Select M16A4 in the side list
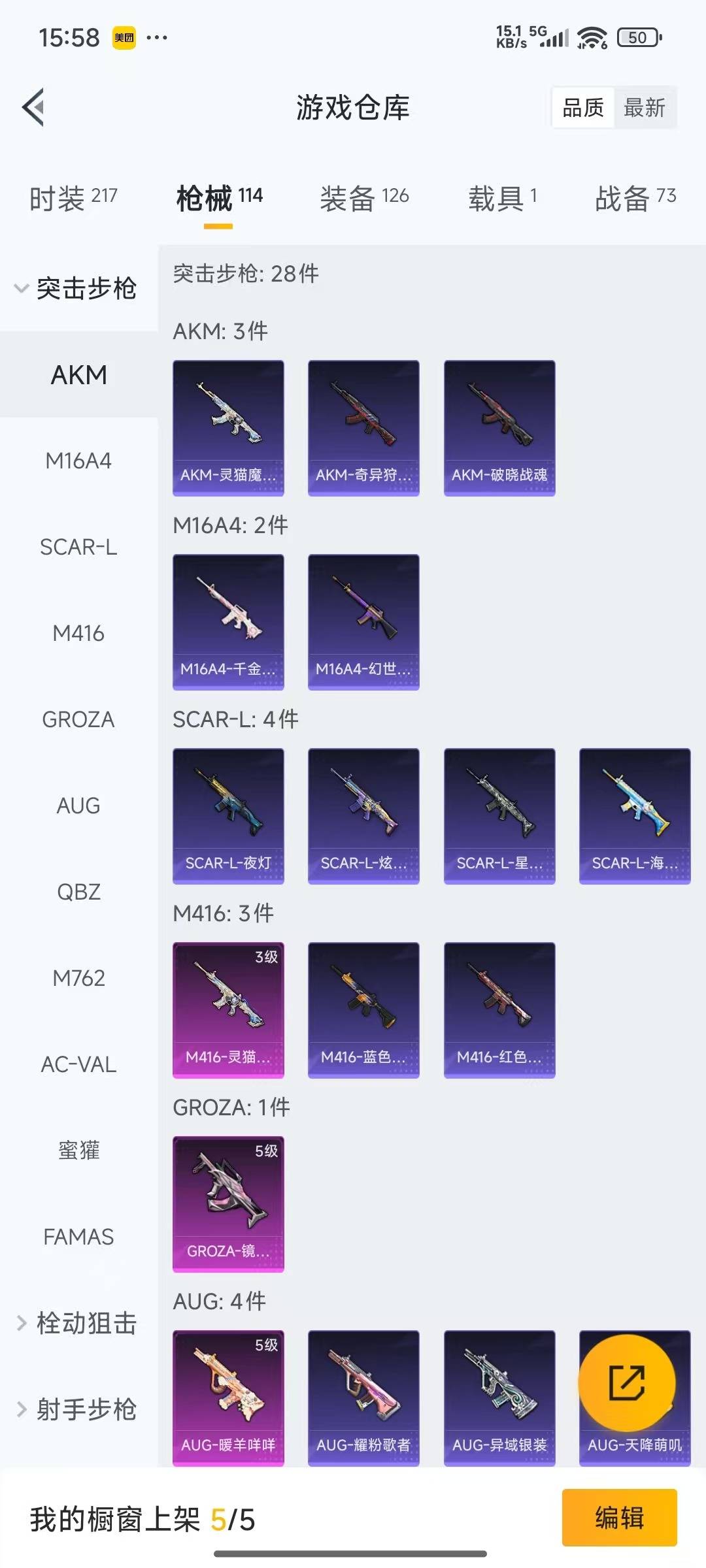 click(x=78, y=461)
